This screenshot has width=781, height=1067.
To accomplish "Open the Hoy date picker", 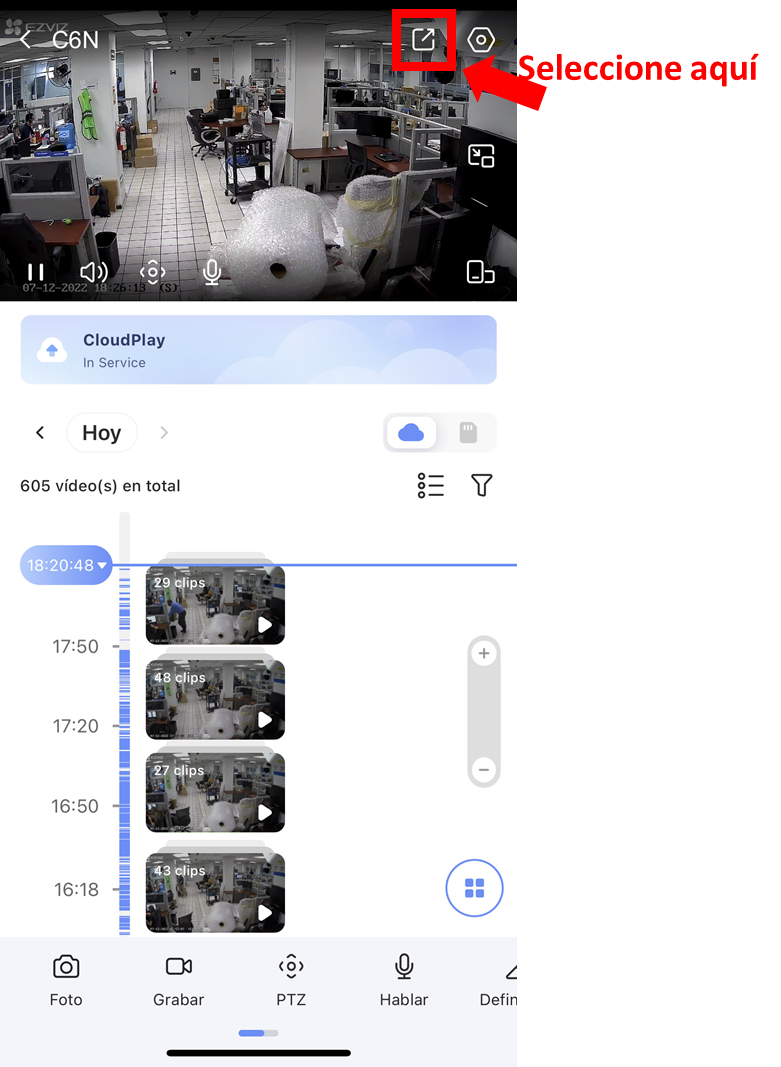I will pyautogui.click(x=102, y=433).
